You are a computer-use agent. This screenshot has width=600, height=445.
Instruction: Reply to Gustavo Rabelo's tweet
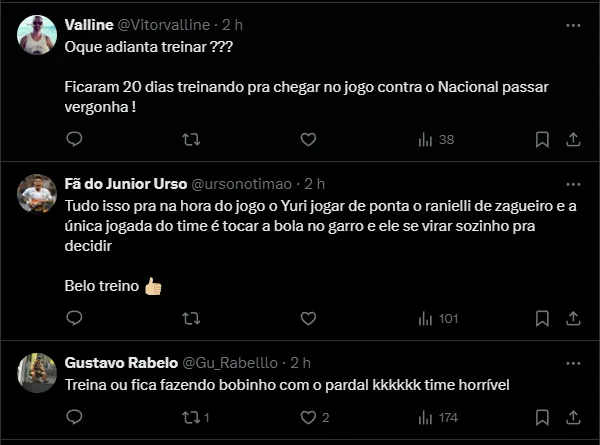(x=74, y=417)
